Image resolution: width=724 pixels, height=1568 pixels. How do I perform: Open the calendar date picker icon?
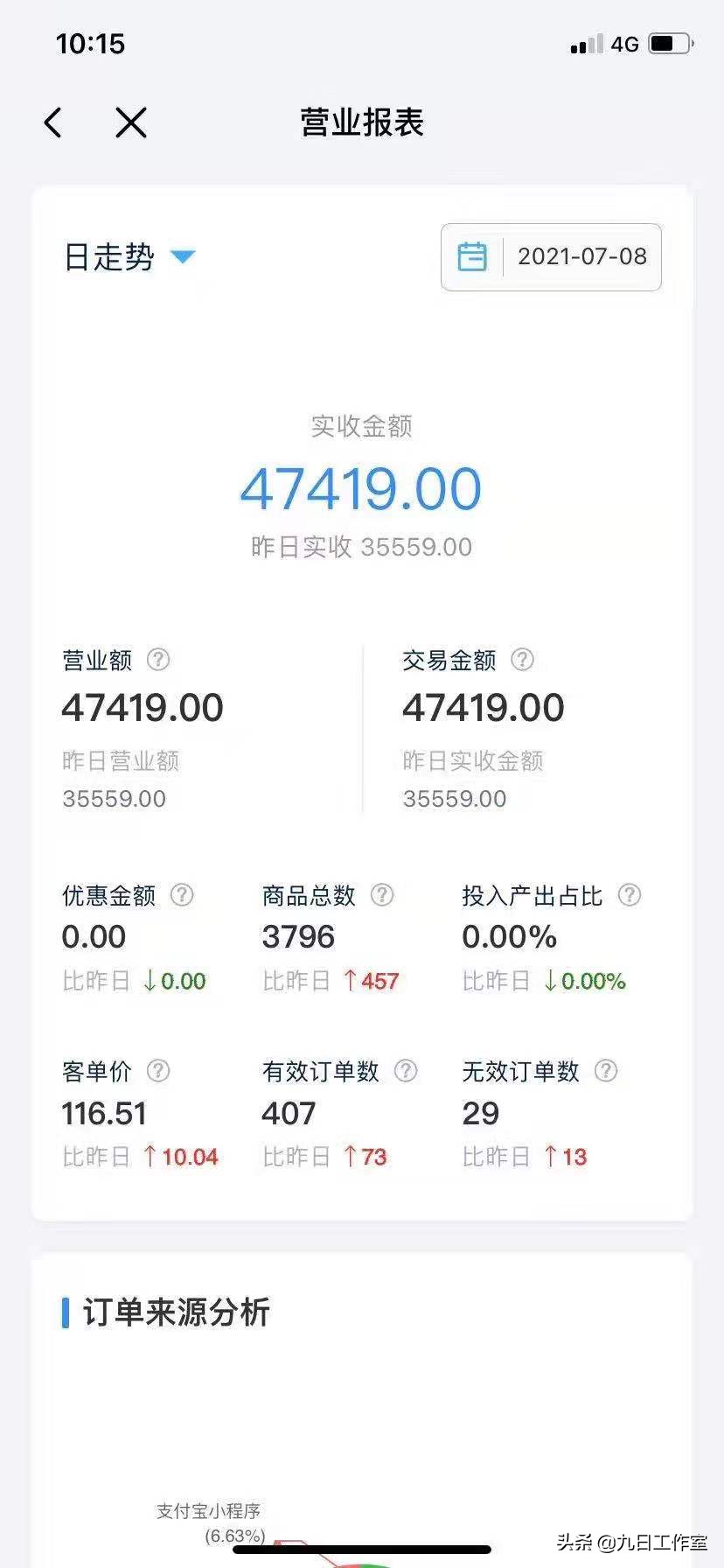[x=472, y=256]
